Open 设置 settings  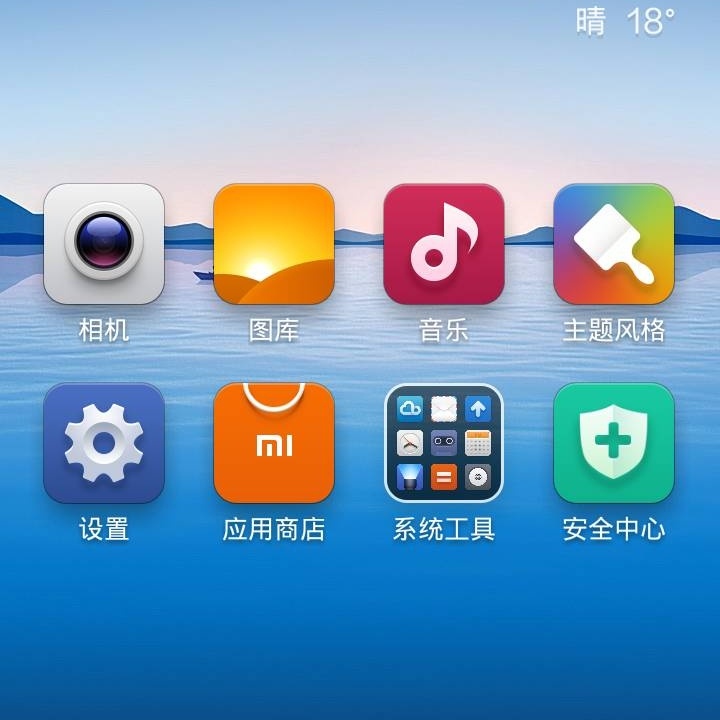tap(104, 443)
